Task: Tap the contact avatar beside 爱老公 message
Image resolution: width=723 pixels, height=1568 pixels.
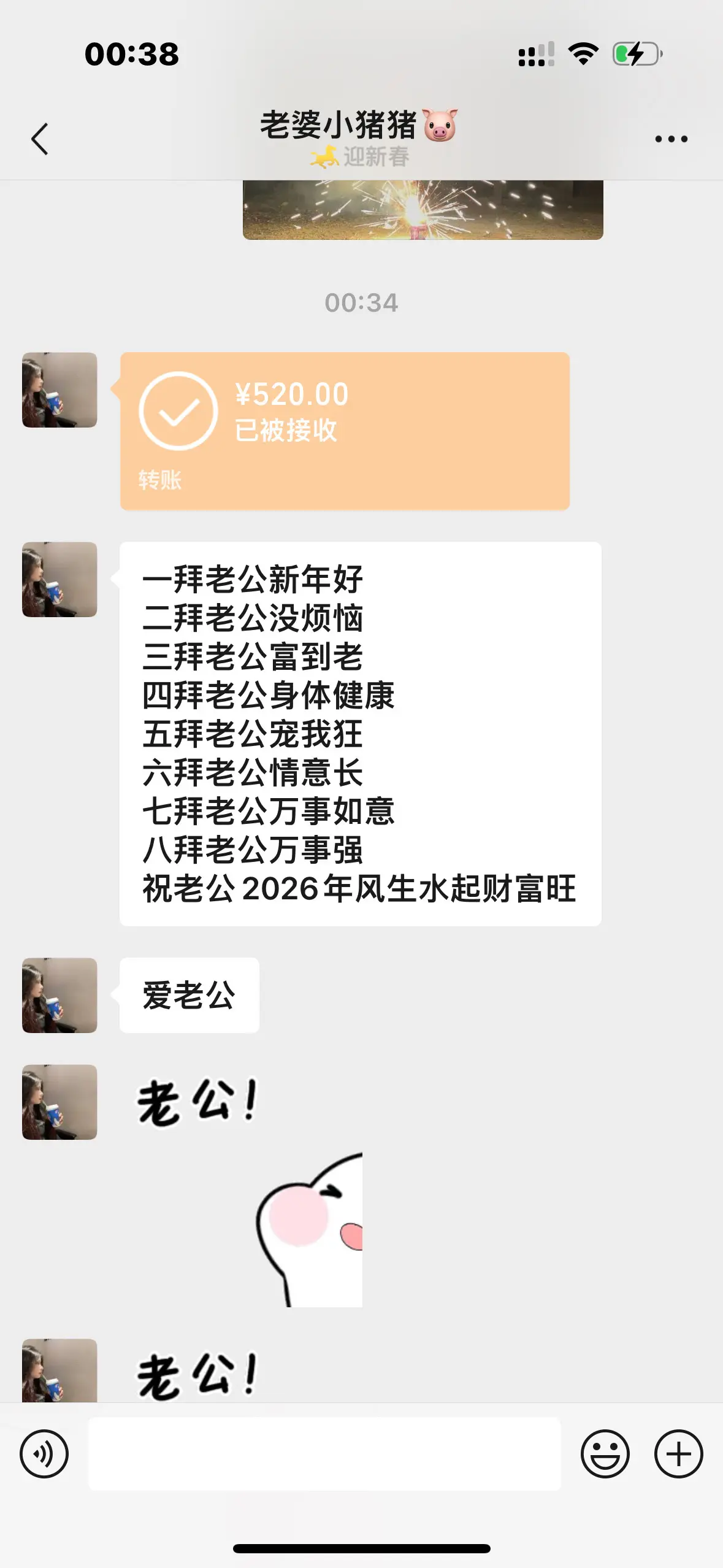Action: (x=58, y=996)
